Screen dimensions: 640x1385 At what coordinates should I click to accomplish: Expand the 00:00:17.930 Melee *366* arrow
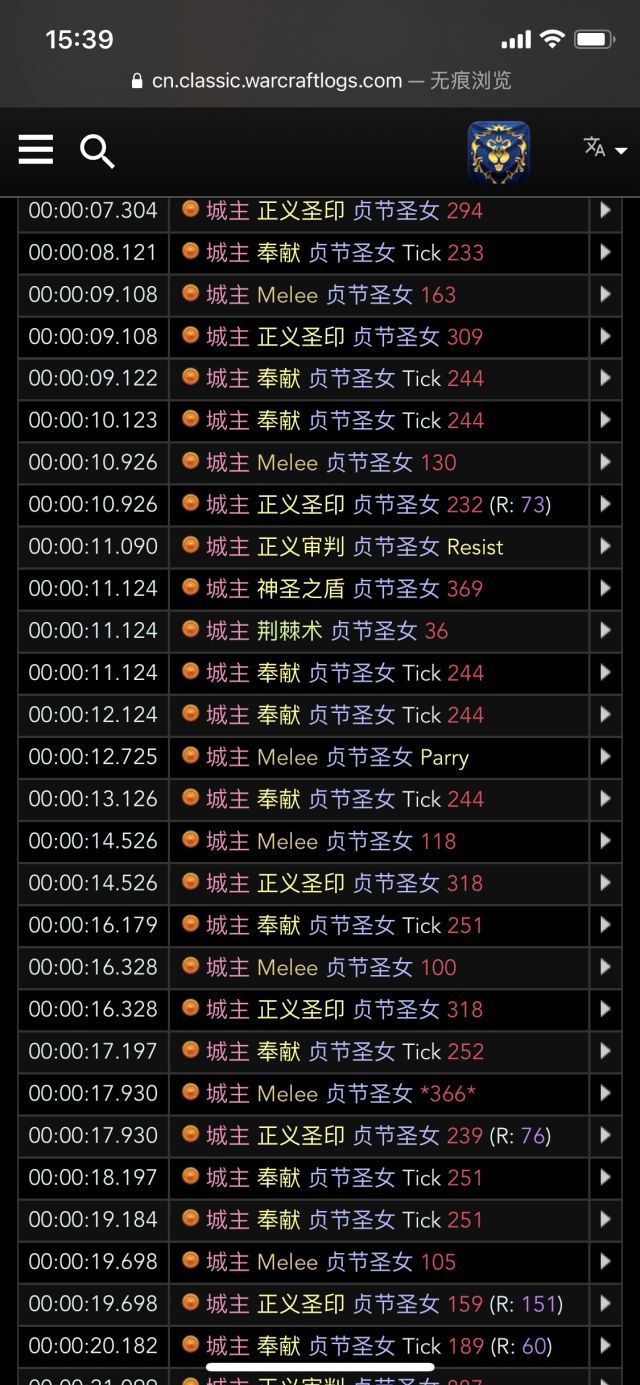tap(605, 1092)
